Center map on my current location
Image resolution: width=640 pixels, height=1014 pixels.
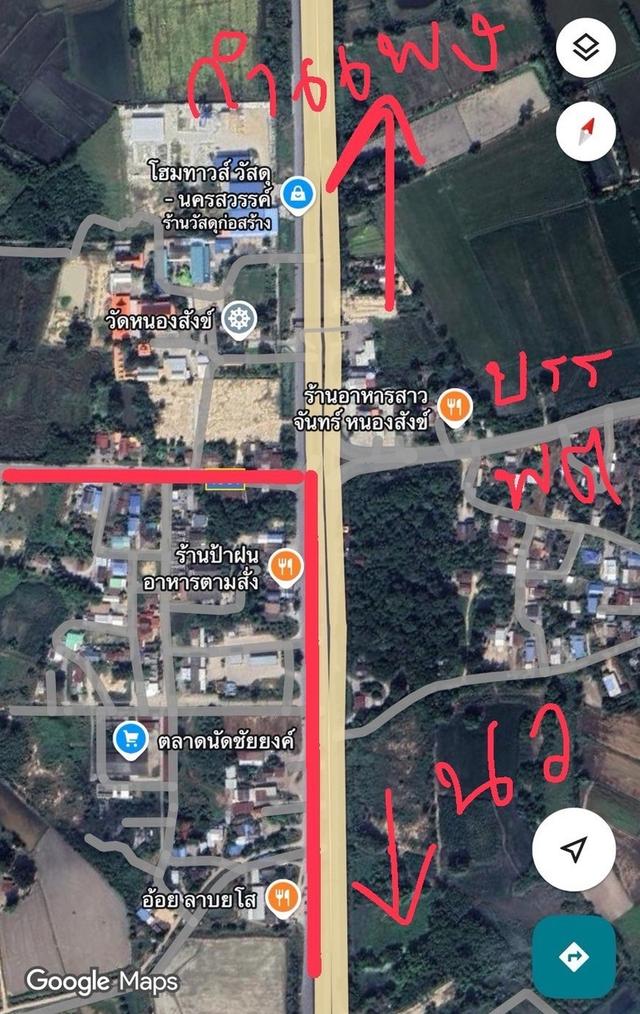click(x=573, y=850)
